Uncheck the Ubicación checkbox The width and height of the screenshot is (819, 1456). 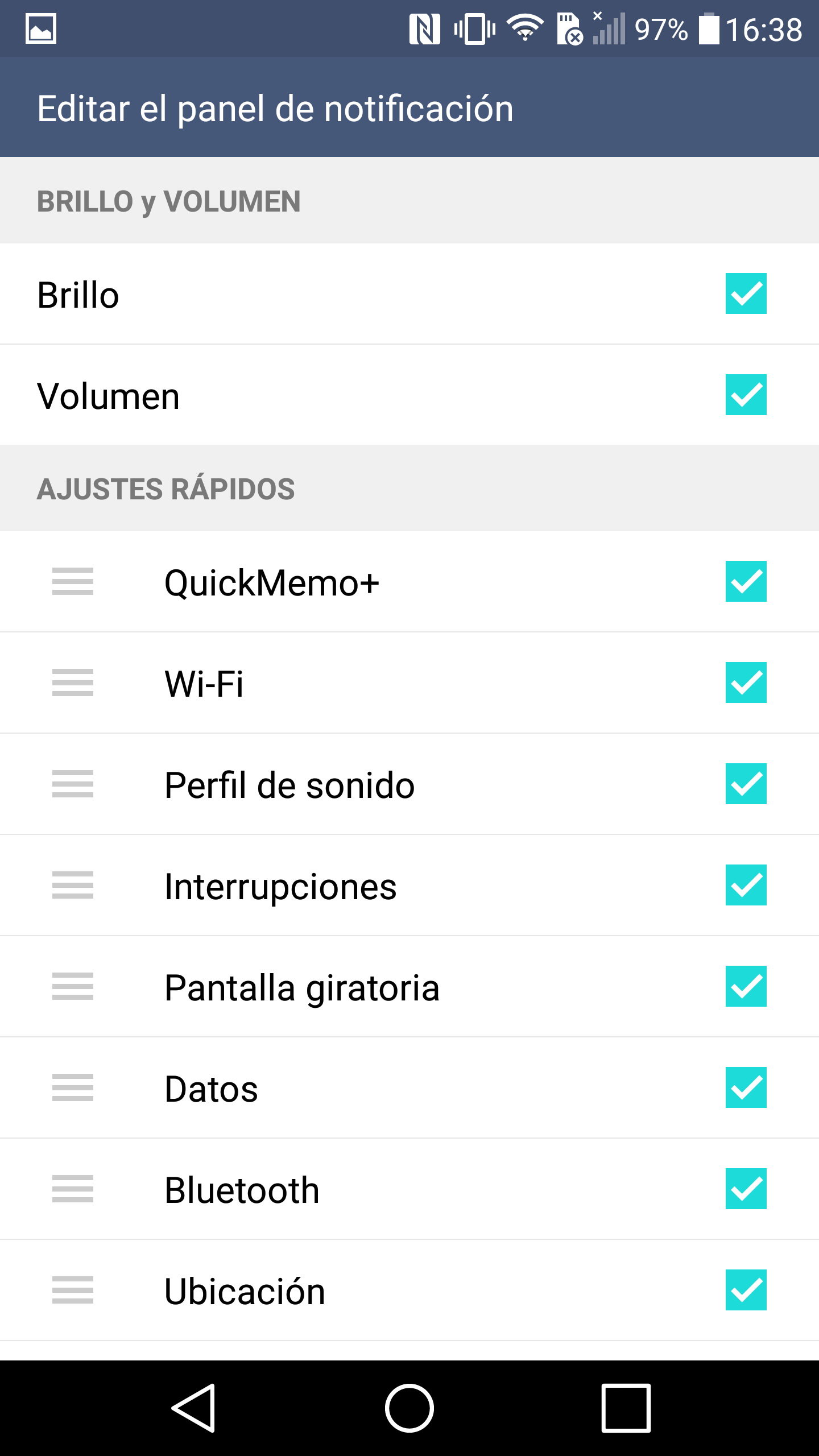746,1290
